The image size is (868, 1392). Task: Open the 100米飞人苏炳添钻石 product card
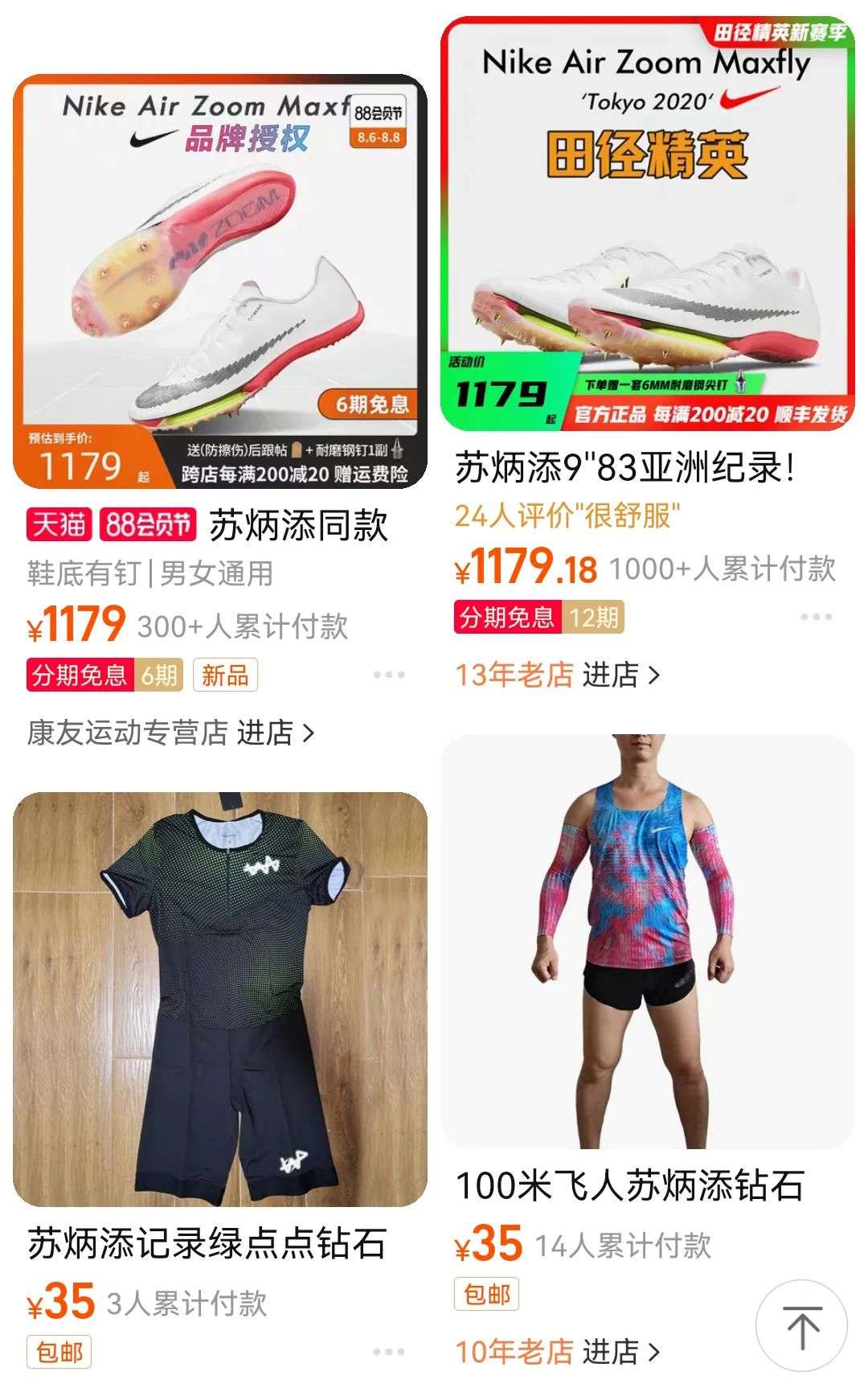647,941
